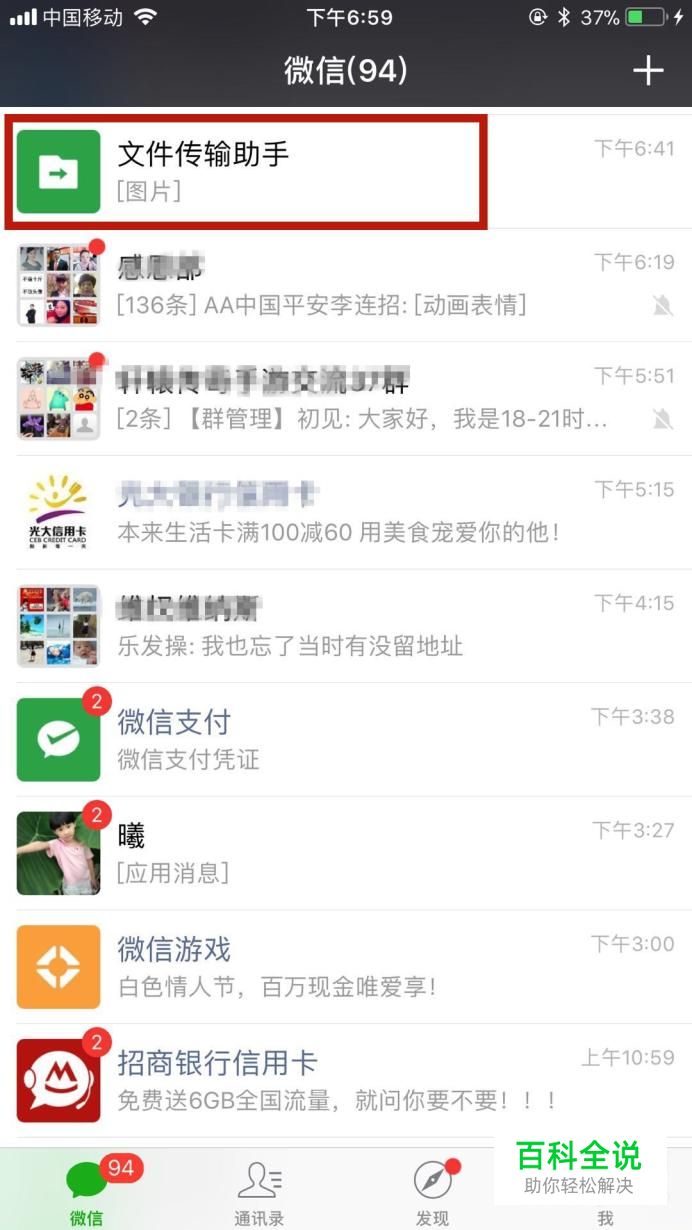Open the 微信游戏 conversation
This screenshot has height=1230, width=692.
(346, 966)
